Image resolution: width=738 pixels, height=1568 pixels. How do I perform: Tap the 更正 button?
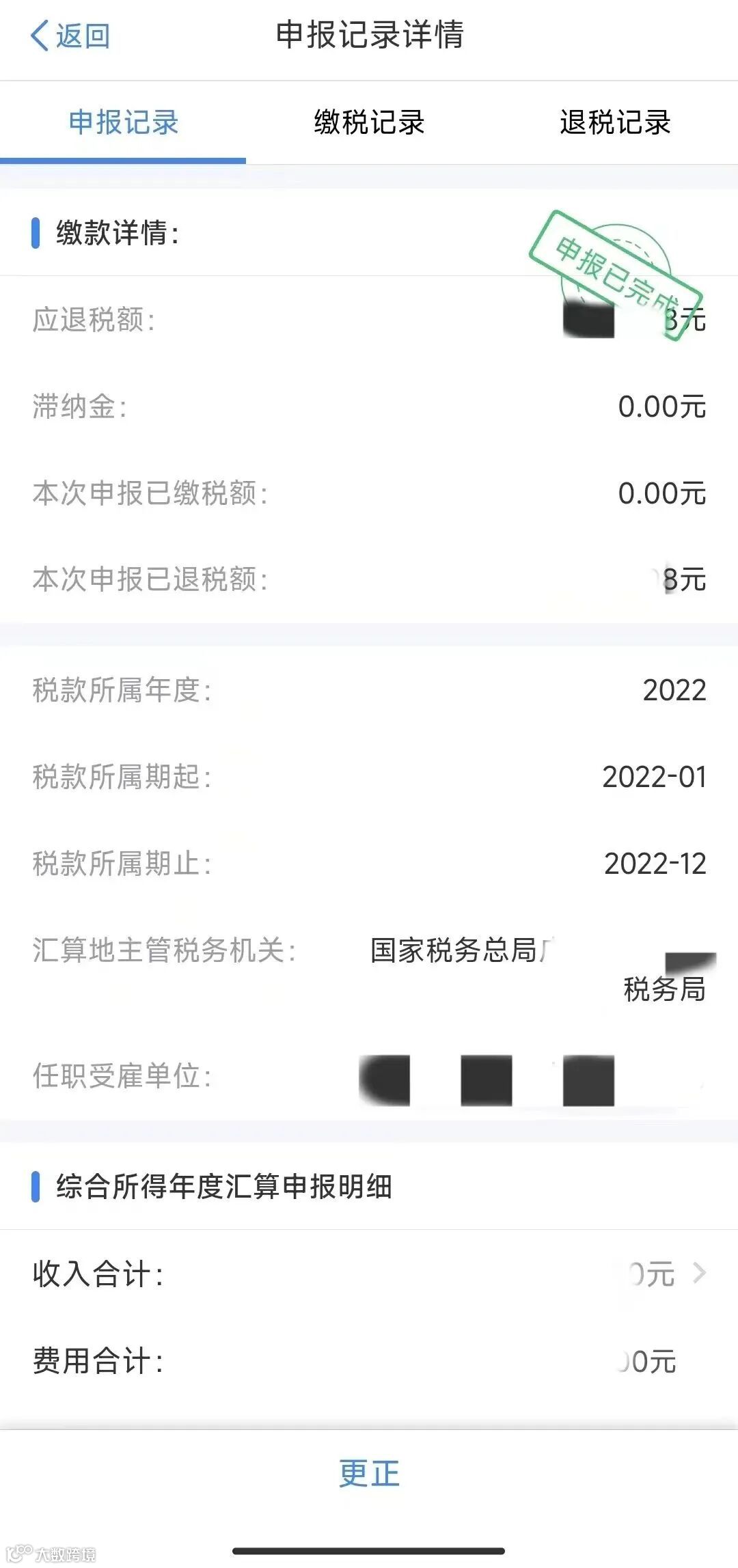(x=369, y=1474)
